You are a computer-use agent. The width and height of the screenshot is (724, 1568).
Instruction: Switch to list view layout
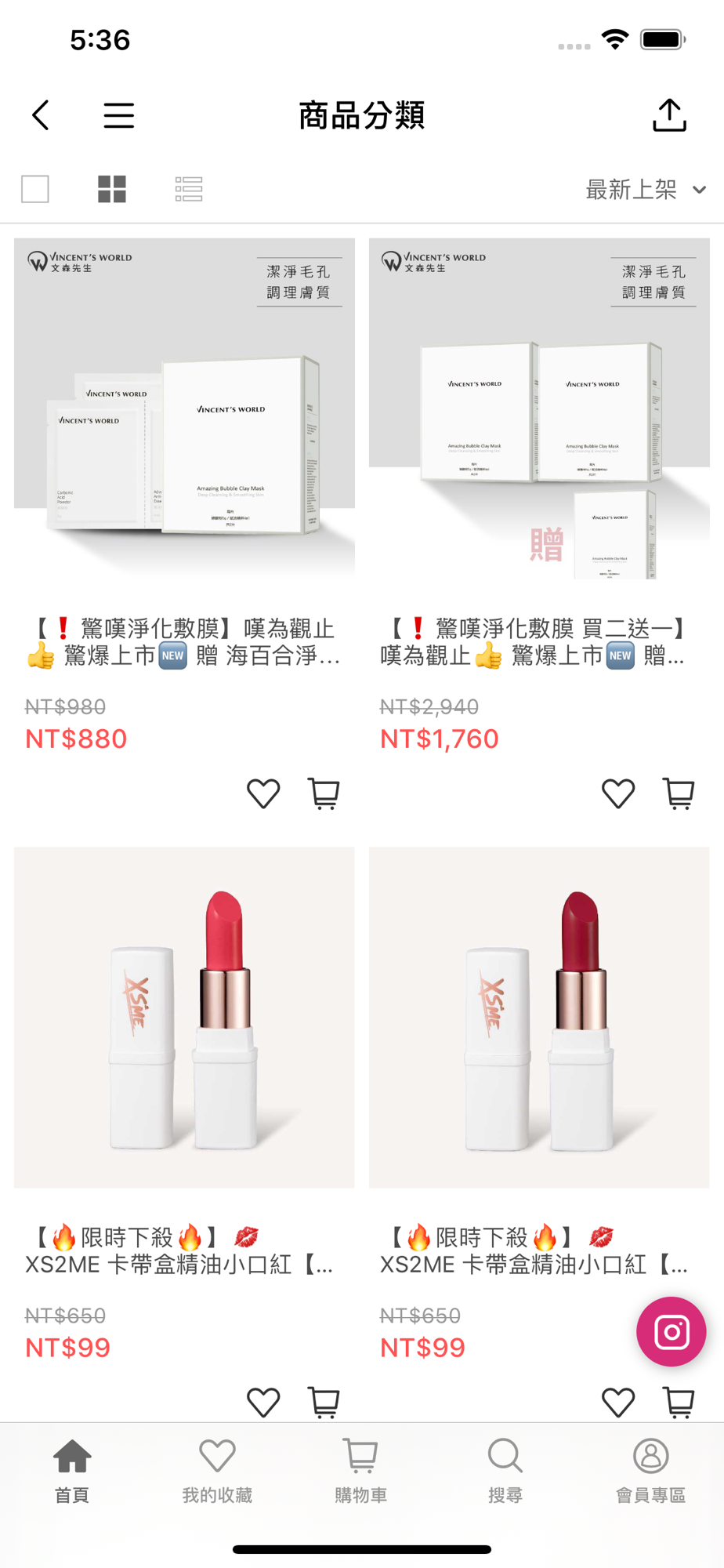point(189,189)
